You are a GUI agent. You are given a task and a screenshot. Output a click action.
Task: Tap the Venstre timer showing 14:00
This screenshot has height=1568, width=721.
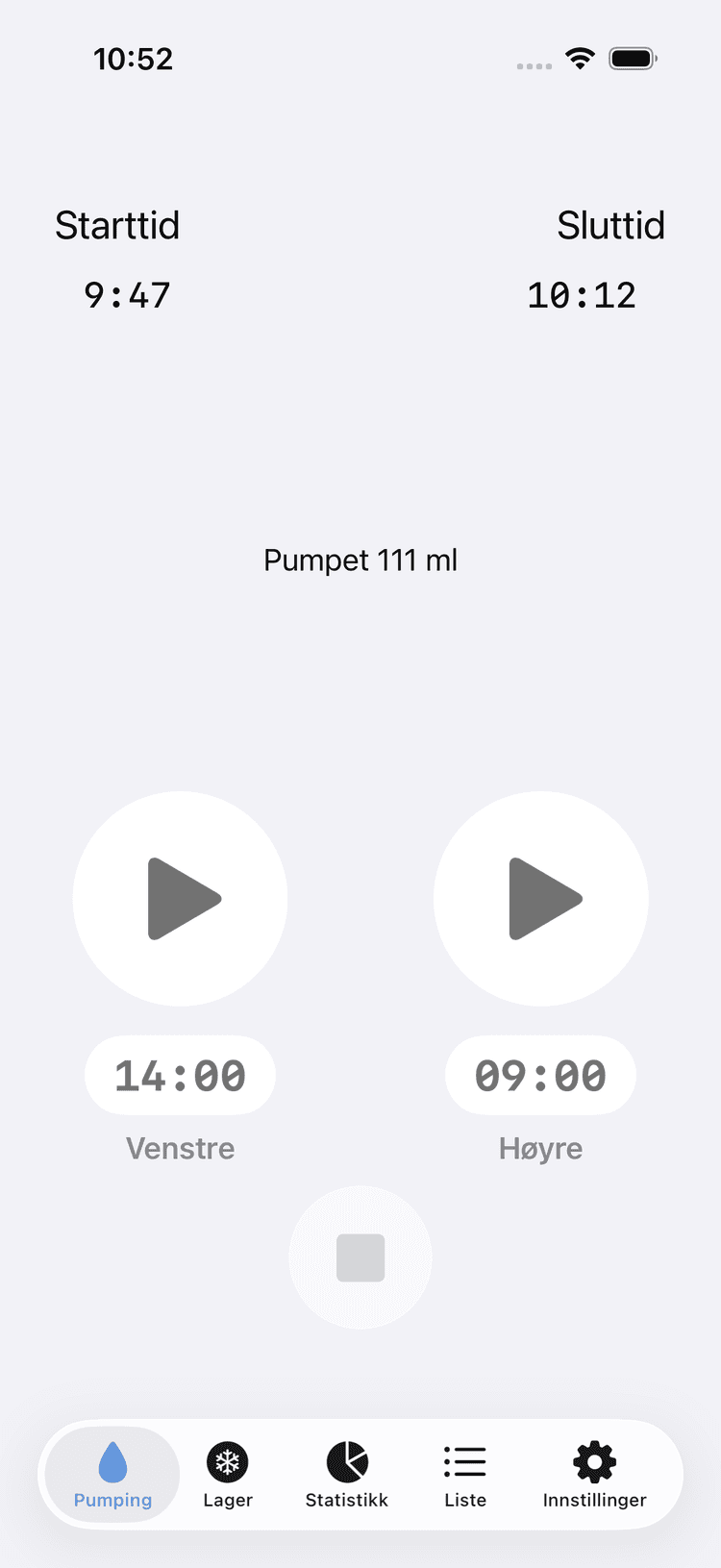pyautogui.click(x=180, y=1075)
